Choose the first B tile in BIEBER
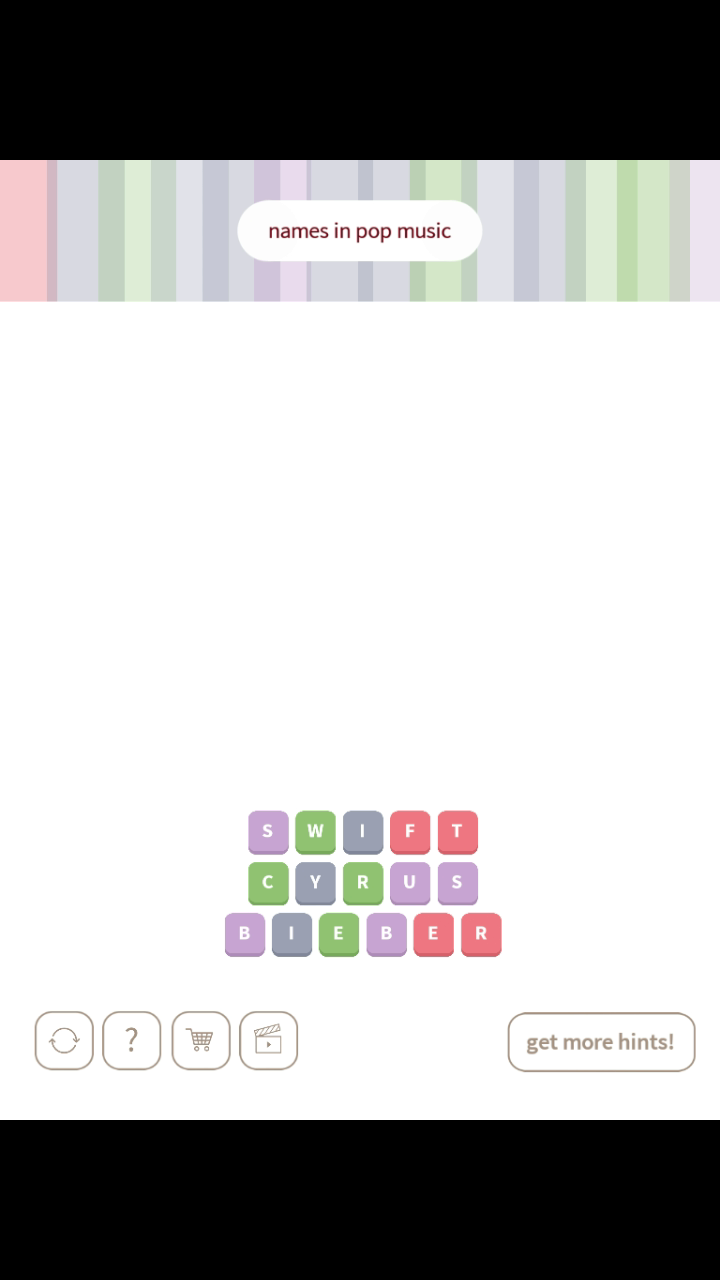The height and width of the screenshot is (1280, 720). coord(244,934)
